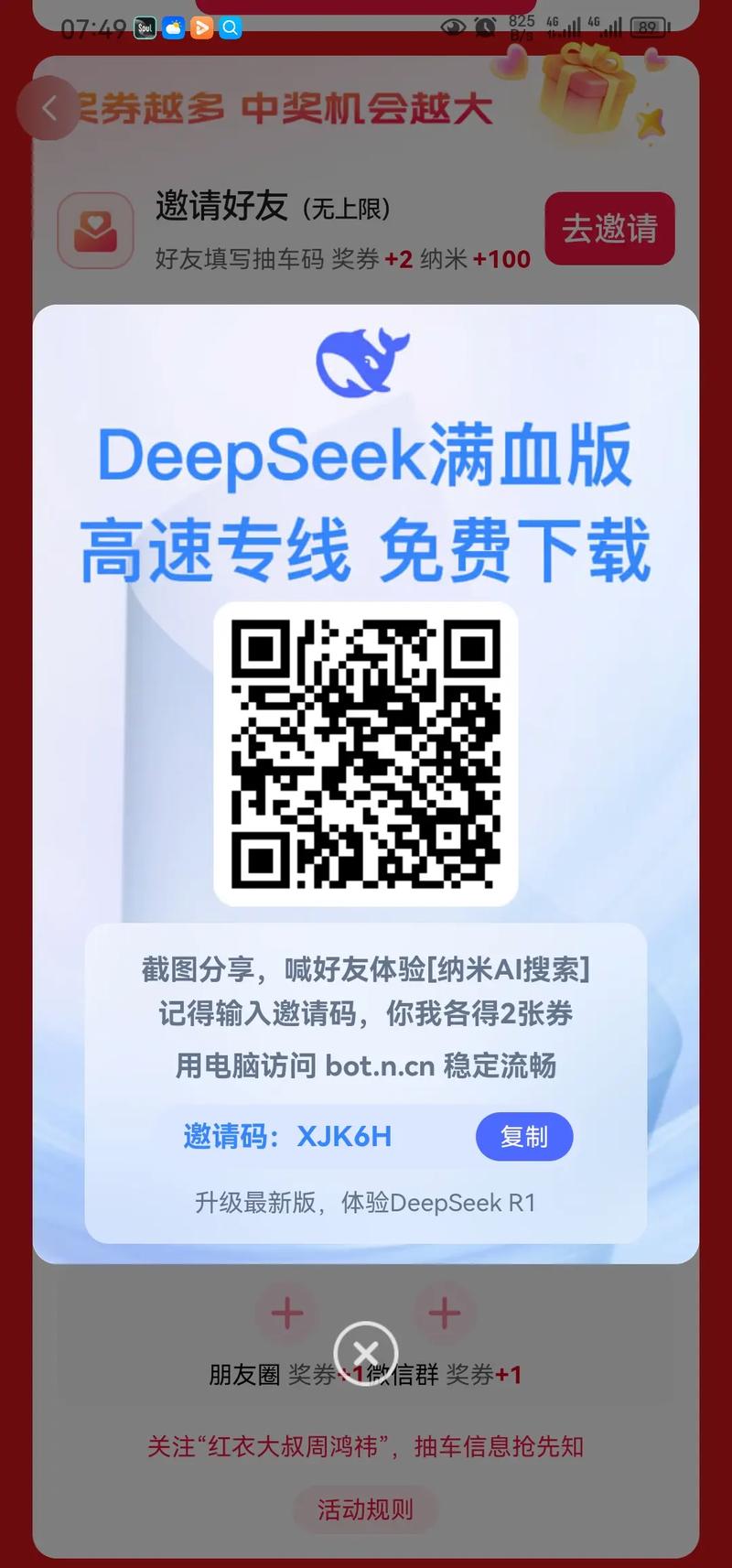Tap 复制 to copy the invite code
Viewport: 732px width, 1568px height.
pyautogui.click(x=524, y=1137)
